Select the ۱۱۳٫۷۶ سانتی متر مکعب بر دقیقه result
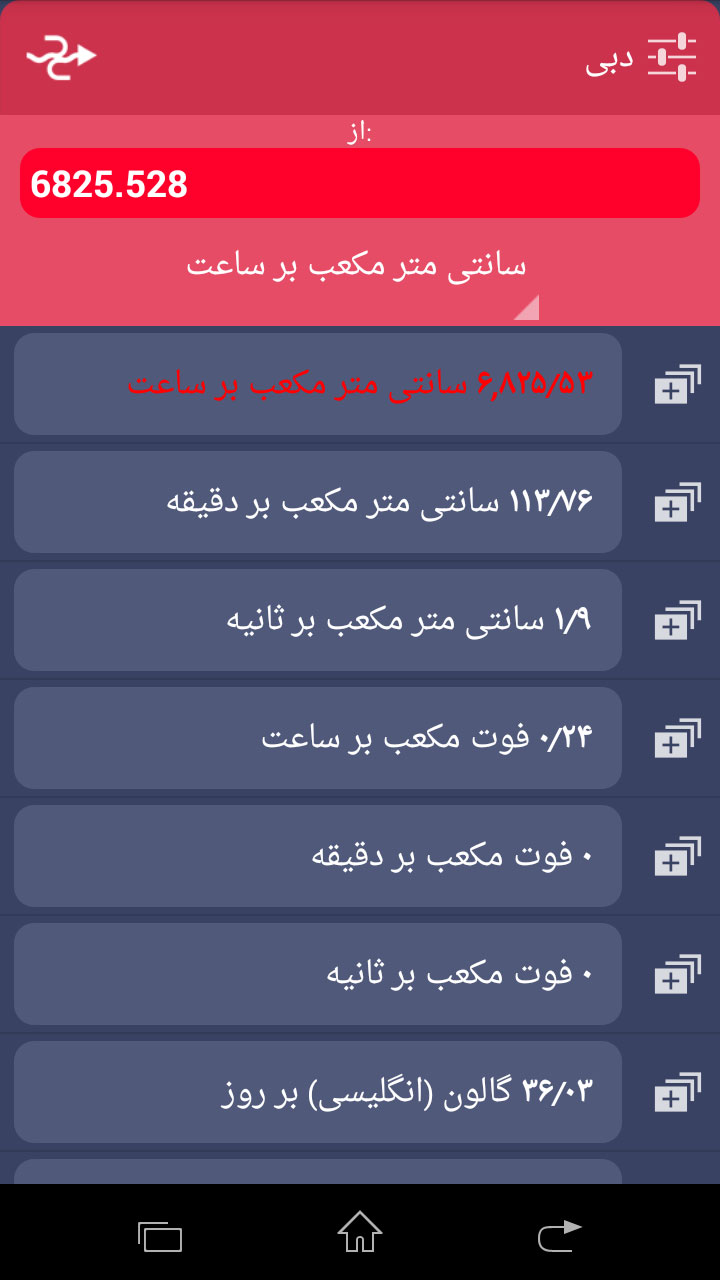 [318, 502]
